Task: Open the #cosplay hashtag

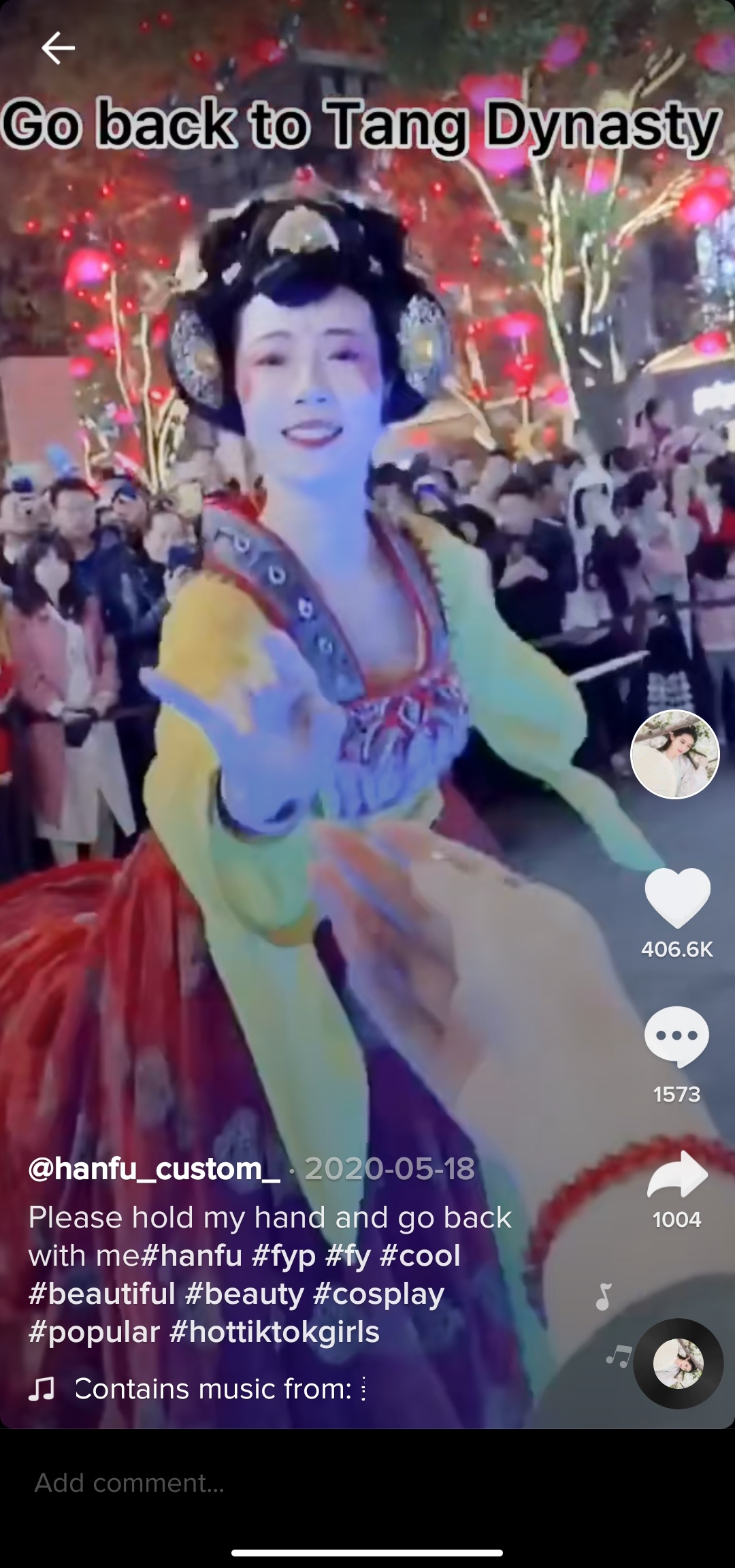Action: [x=378, y=1294]
